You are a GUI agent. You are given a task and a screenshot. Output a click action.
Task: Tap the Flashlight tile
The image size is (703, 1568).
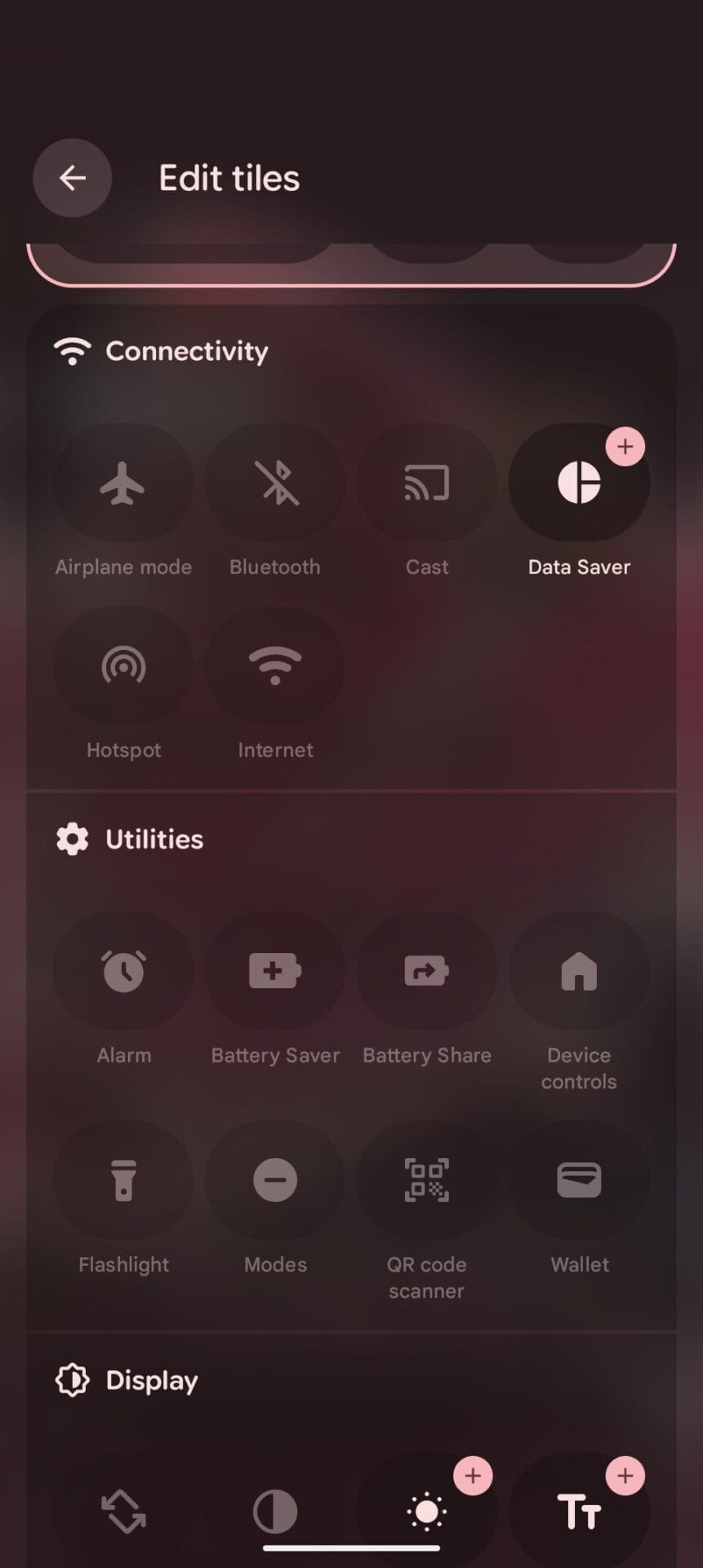coord(123,1179)
